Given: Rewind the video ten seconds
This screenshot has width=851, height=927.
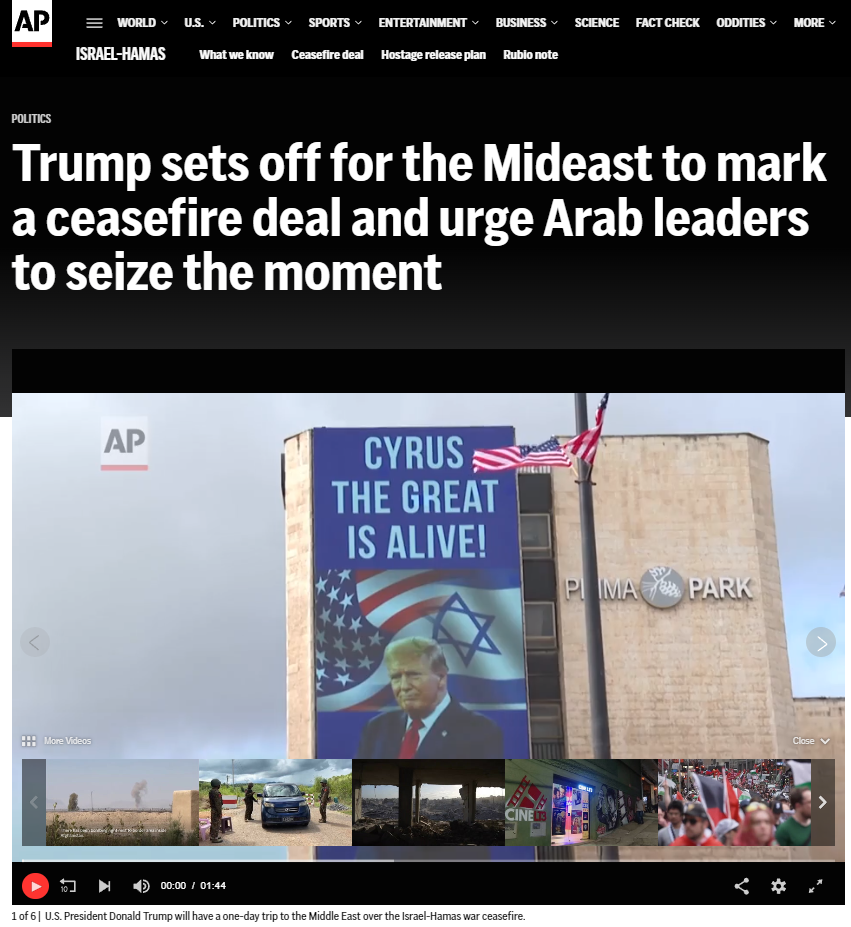Looking at the screenshot, I should coord(68,886).
